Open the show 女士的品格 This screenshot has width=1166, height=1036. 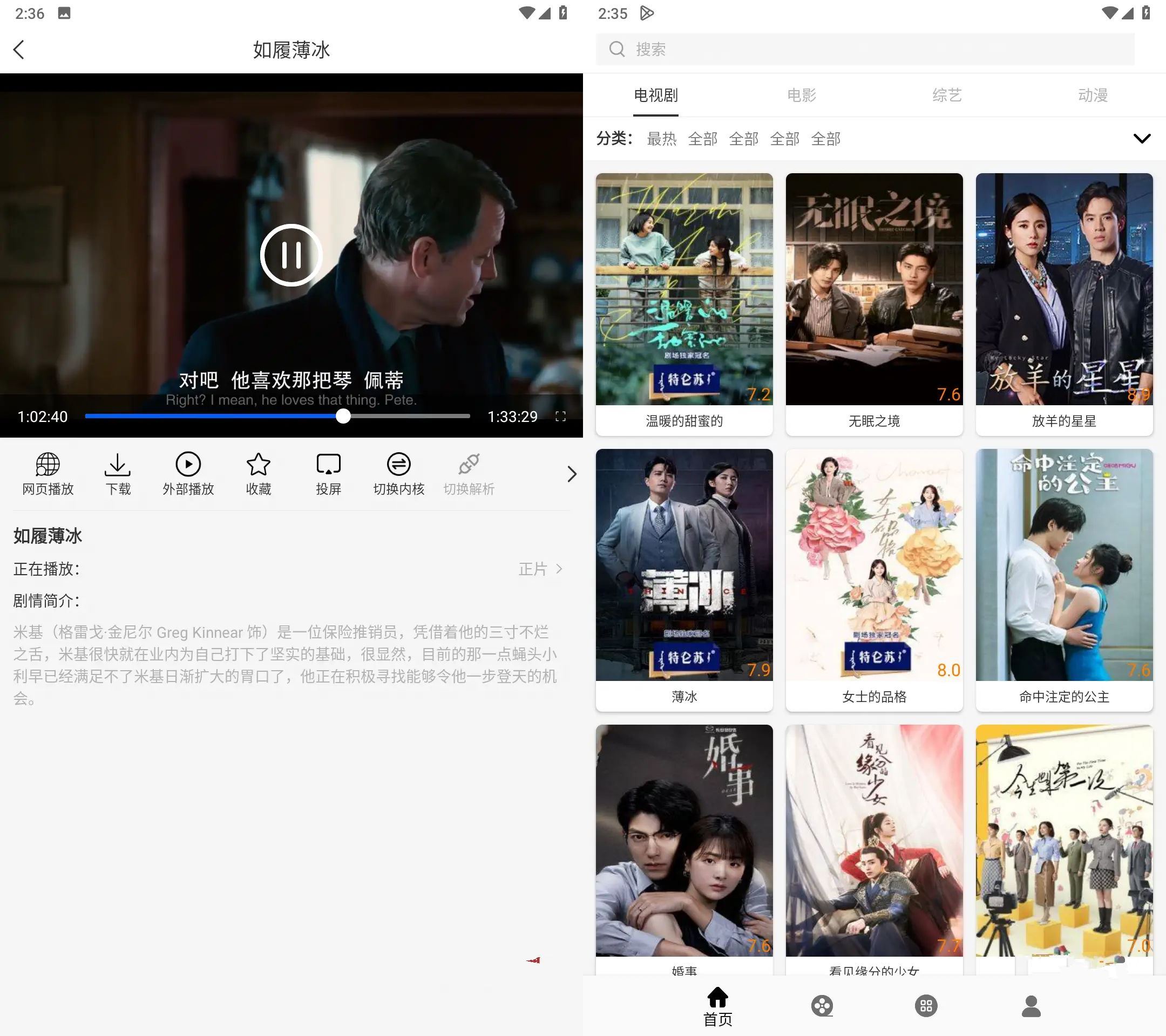coord(874,579)
